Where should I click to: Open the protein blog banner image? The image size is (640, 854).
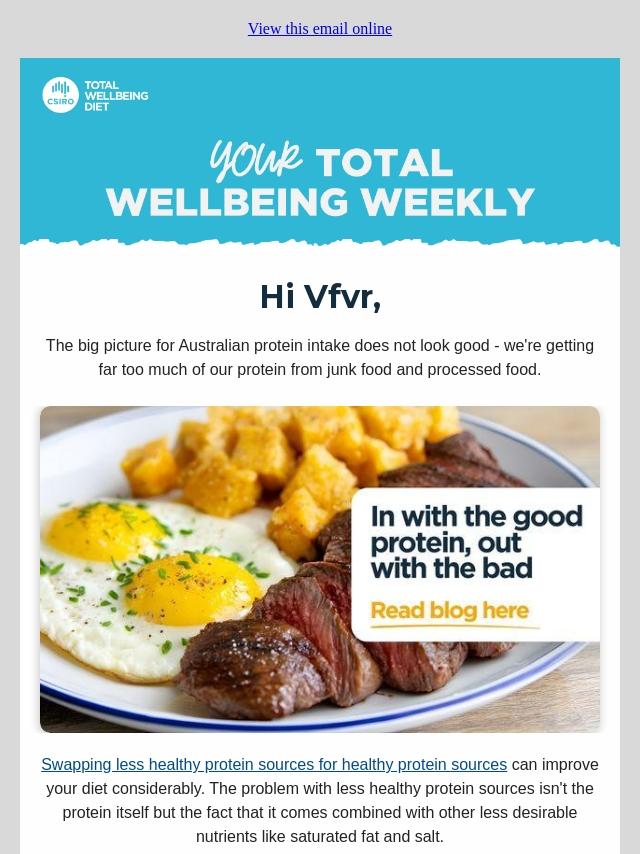(320, 569)
